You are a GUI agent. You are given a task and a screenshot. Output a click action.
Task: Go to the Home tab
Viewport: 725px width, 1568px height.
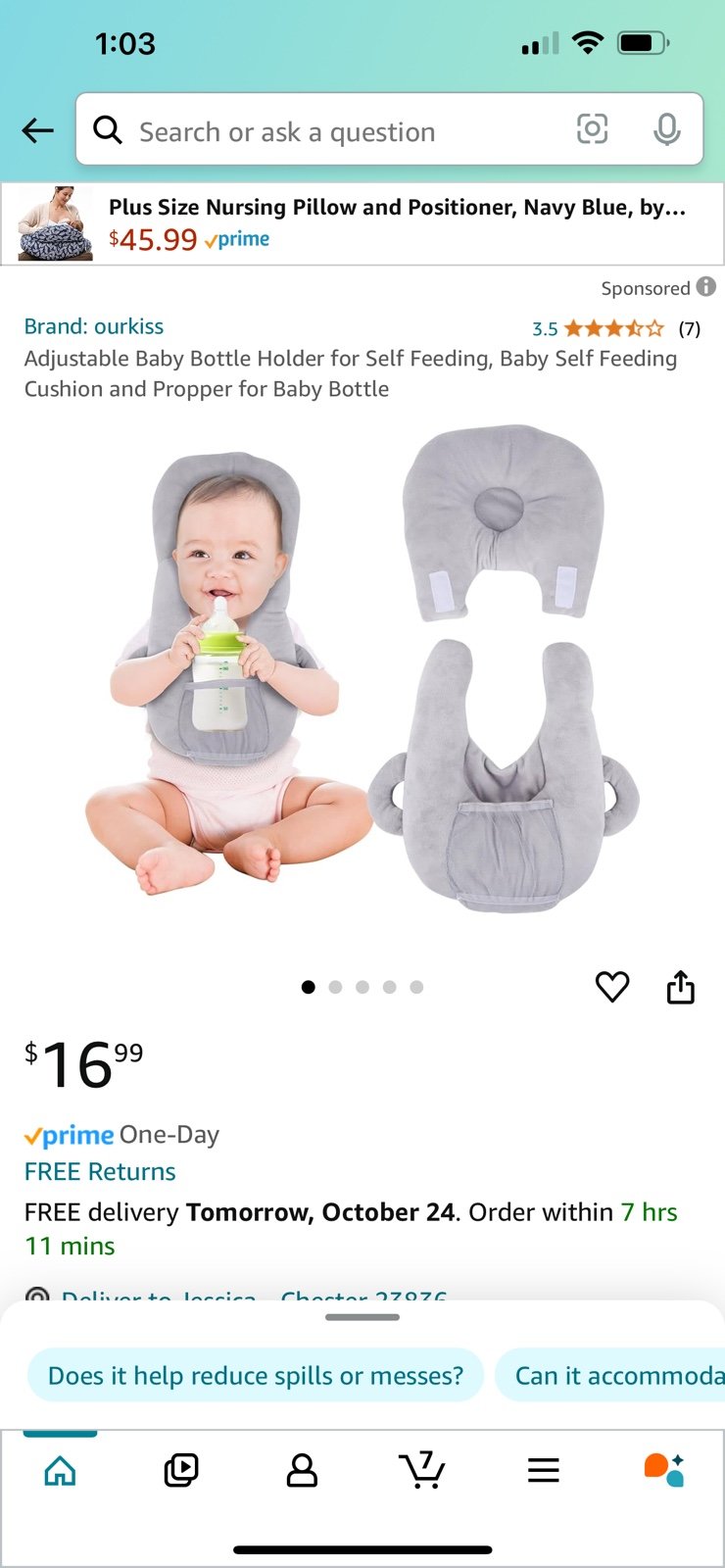pyautogui.click(x=60, y=1470)
